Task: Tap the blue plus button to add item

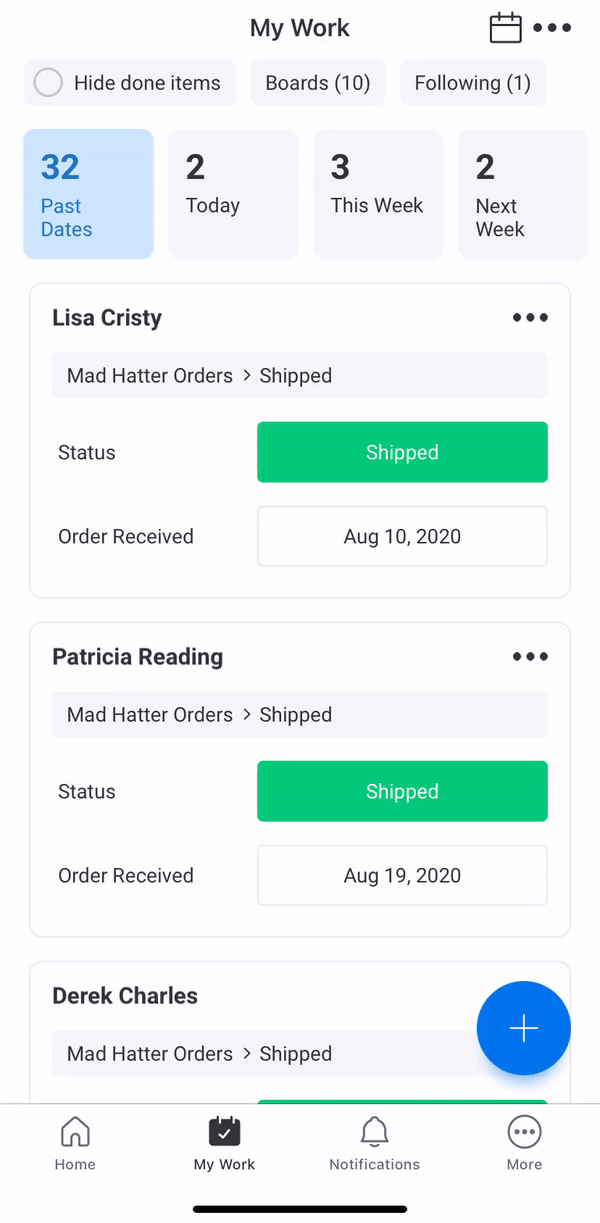Action: pos(524,1028)
